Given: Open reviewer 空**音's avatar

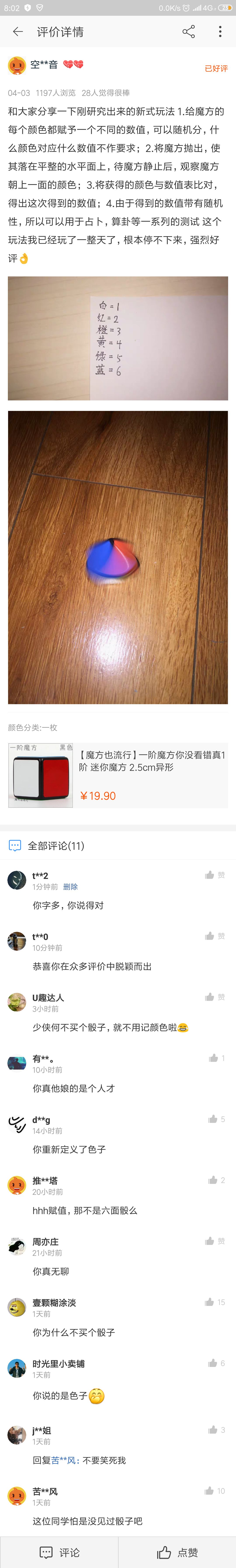Looking at the screenshot, I should tap(16, 65).
